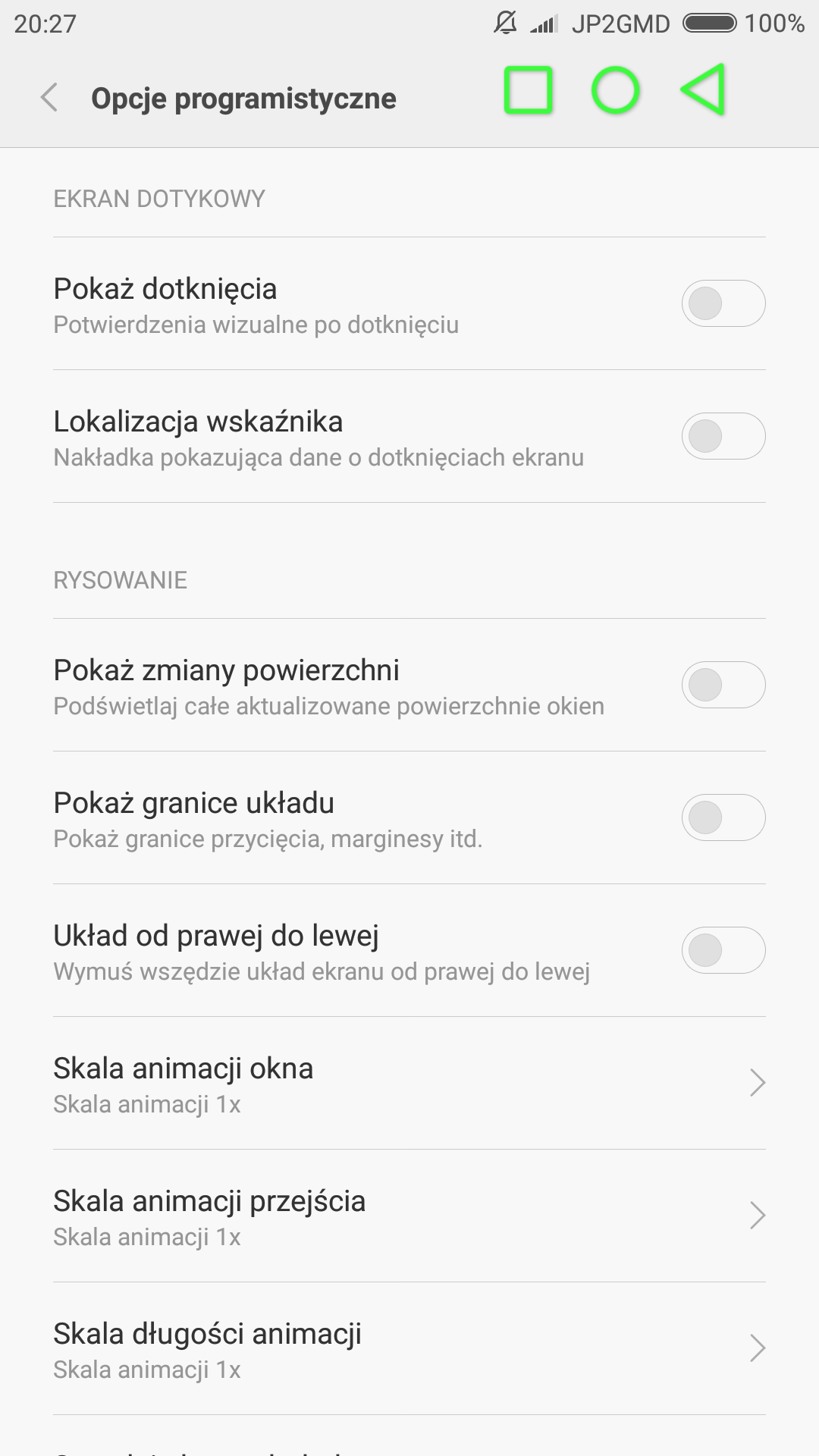Image resolution: width=819 pixels, height=1456 pixels.
Task: Enable Pokaż granice układu
Action: [x=723, y=817]
